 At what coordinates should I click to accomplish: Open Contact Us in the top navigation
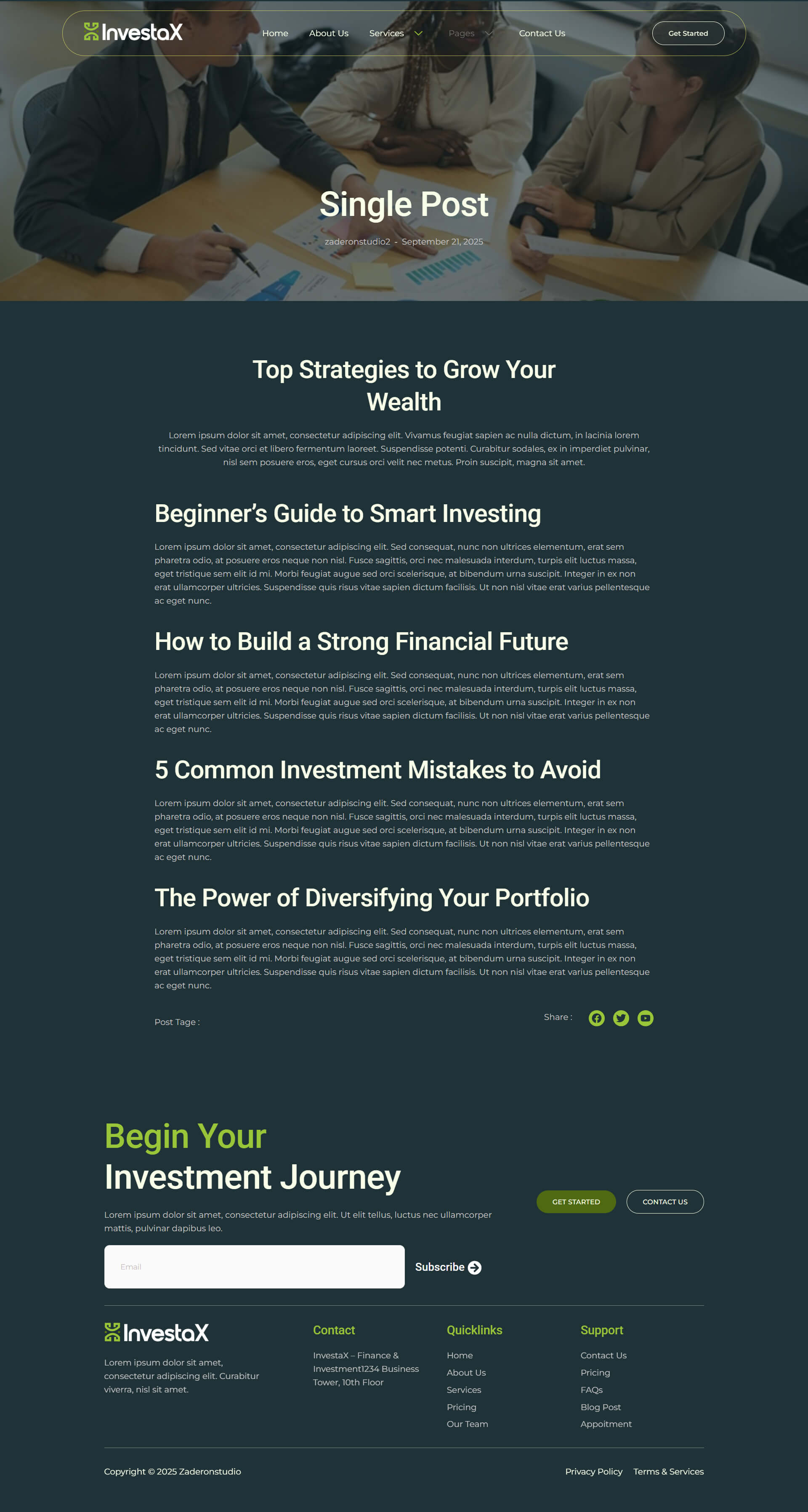pos(542,33)
